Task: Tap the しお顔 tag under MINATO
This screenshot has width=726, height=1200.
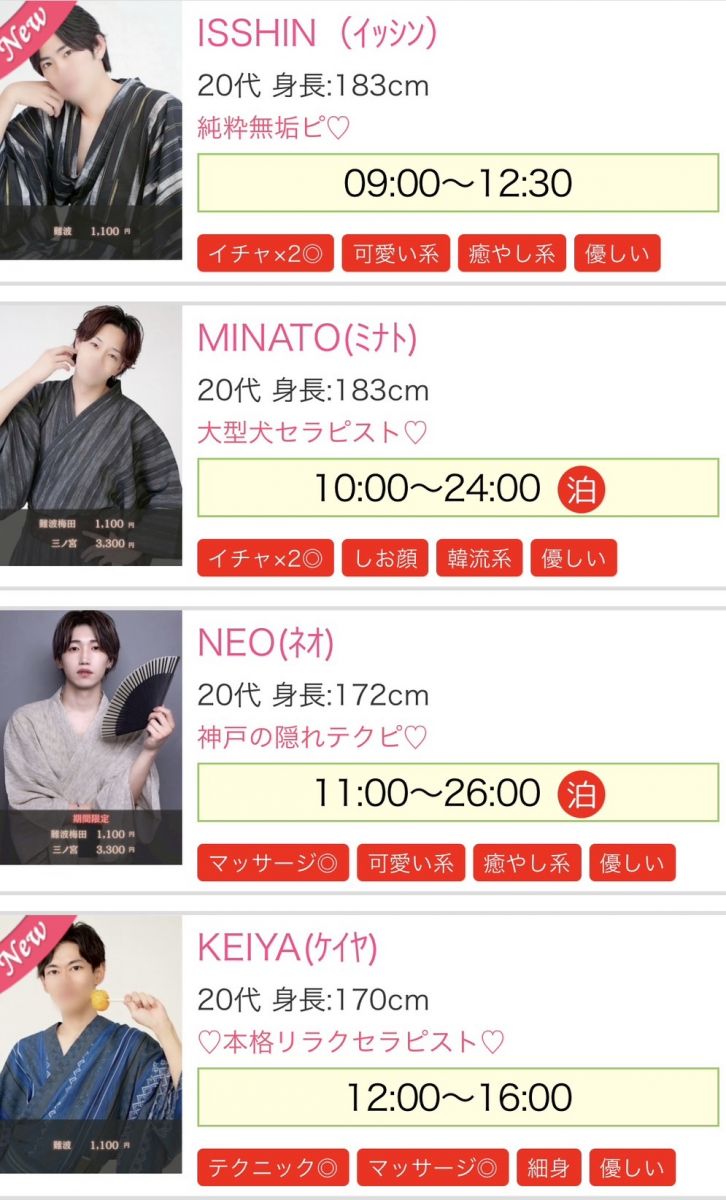Action: 385,558
